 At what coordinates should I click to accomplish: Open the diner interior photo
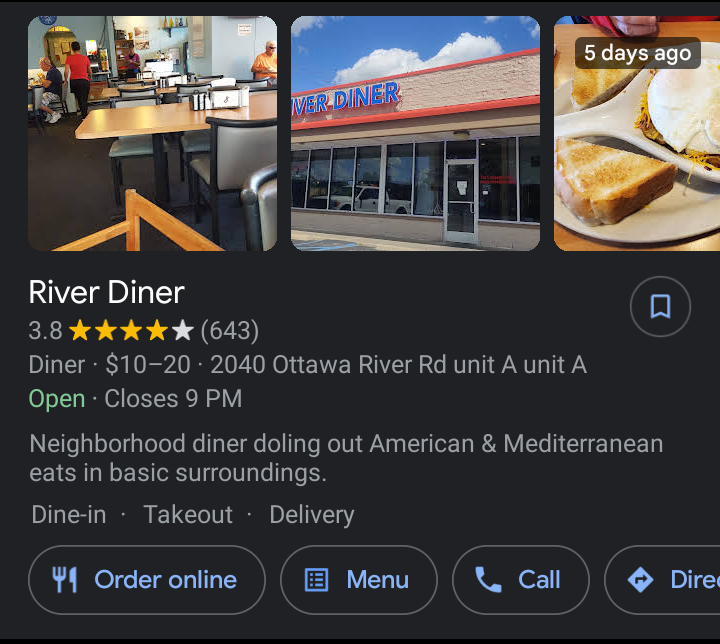tap(152, 133)
